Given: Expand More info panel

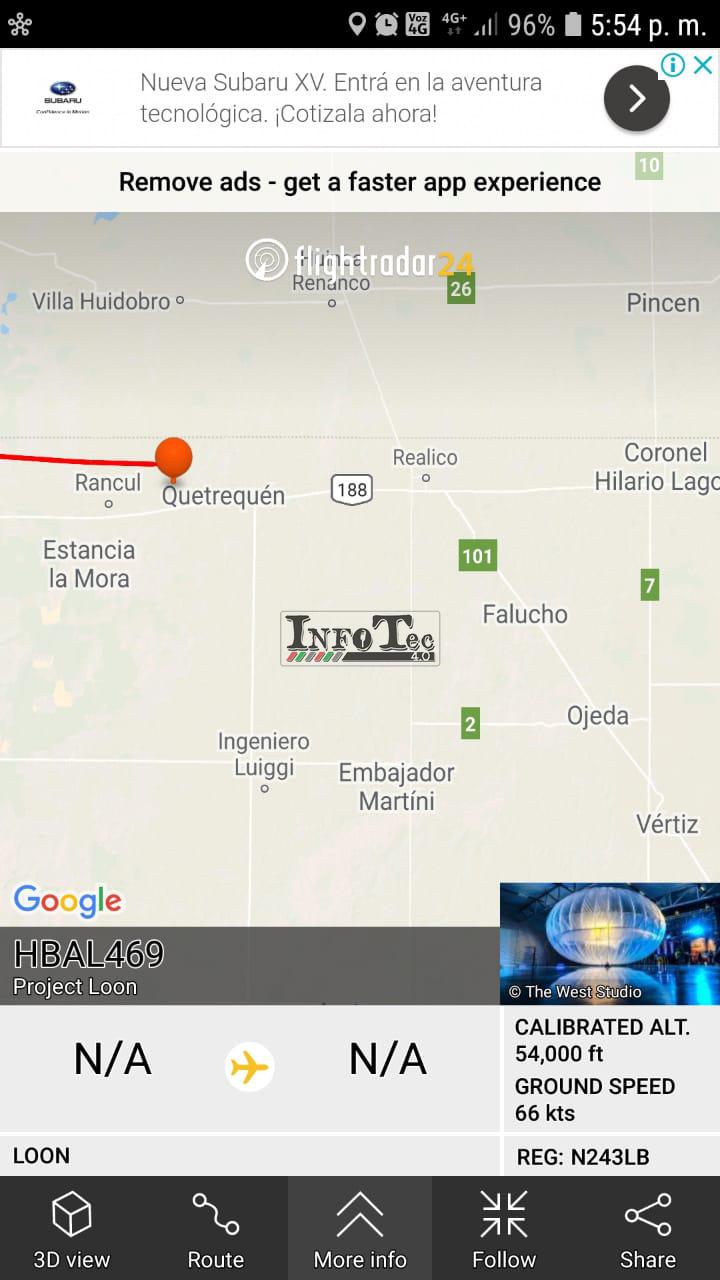Looking at the screenshot, I should point(360,1228).
